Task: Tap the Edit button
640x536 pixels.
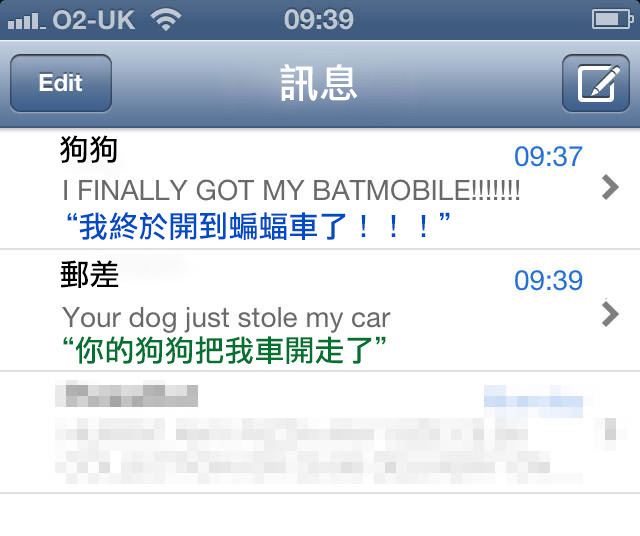Action: (60, 84)
